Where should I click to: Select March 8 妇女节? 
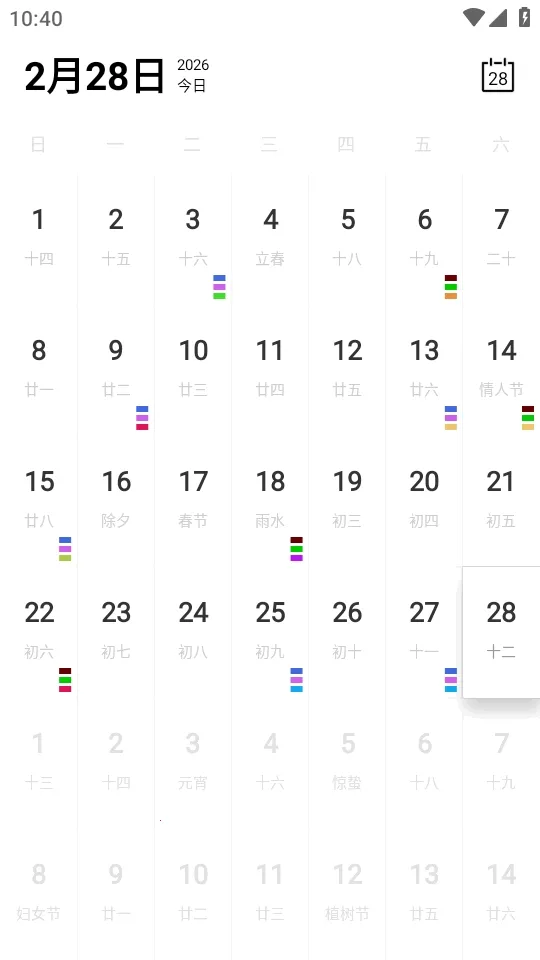coord(39,894)
